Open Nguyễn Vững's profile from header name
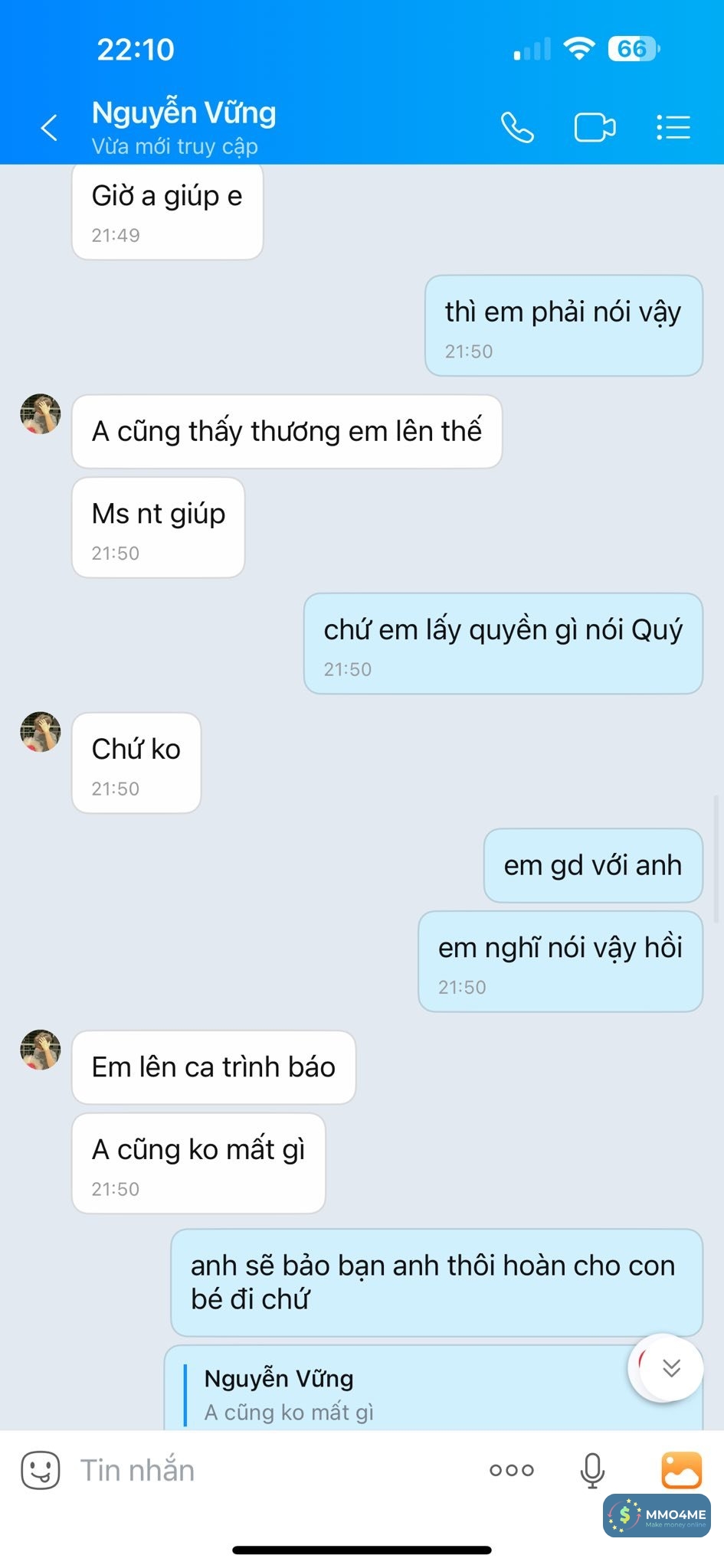The height and width of the screenshot is (1568, 724). point(184,113)
